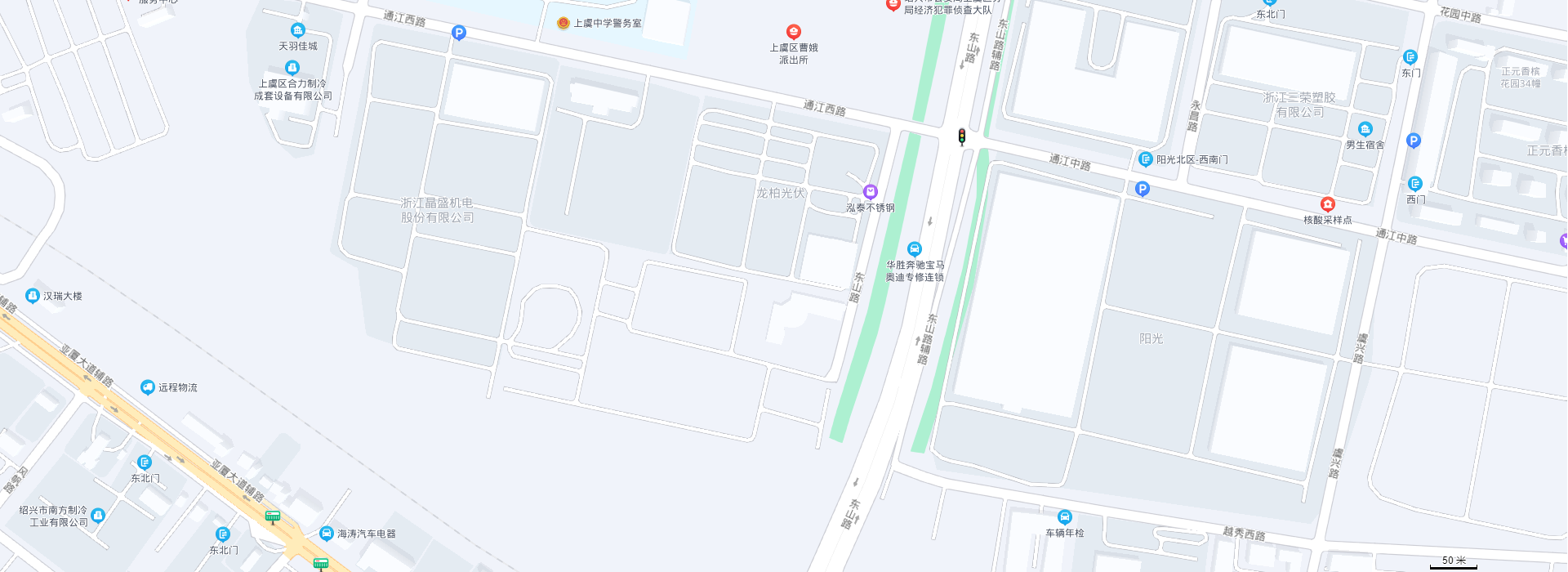Open the 上虞区合力制冷成套设备有限公司 marker
The image size is (1568, 572).
click(292, 68)
